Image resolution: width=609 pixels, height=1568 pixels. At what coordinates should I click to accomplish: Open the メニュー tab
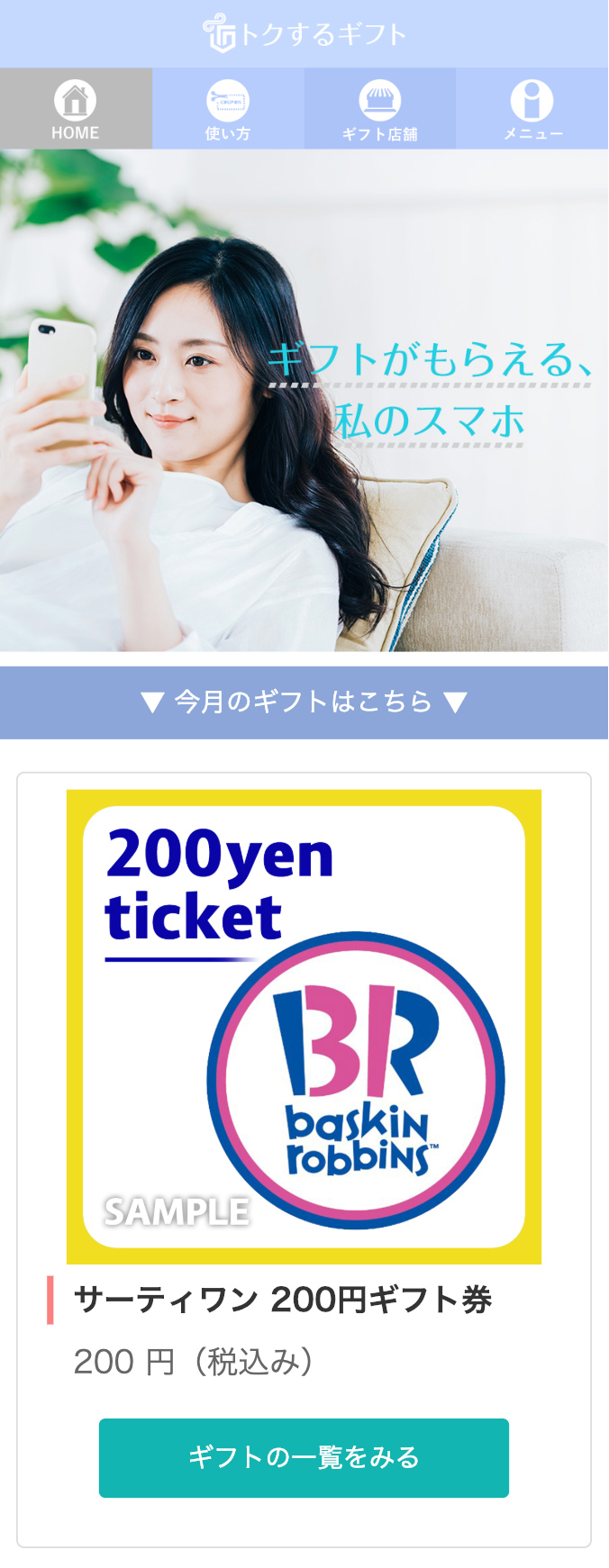pos(532,109)
